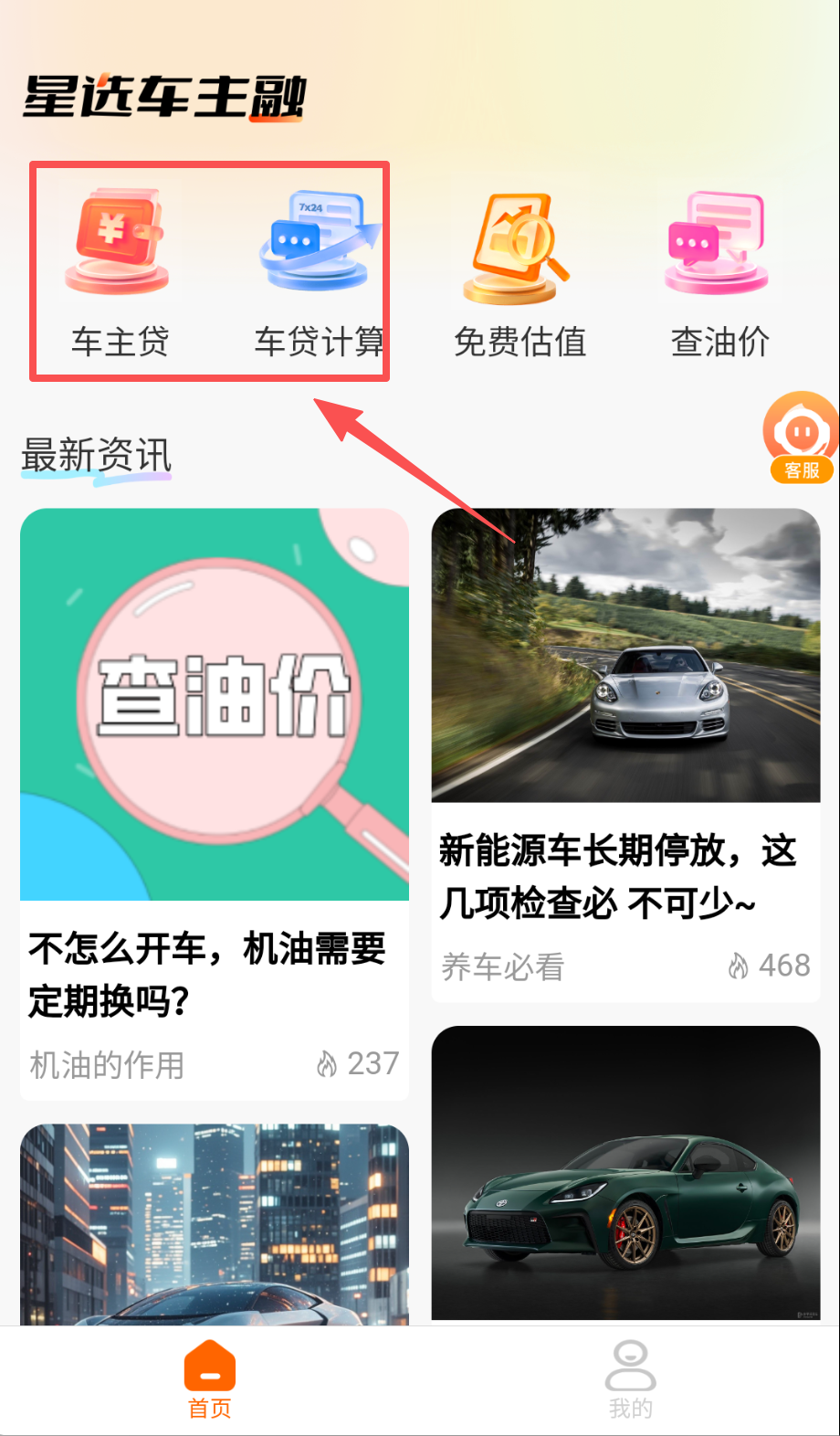Open article 不怎么开车，机油需要定期换吗

pos(214,974)
